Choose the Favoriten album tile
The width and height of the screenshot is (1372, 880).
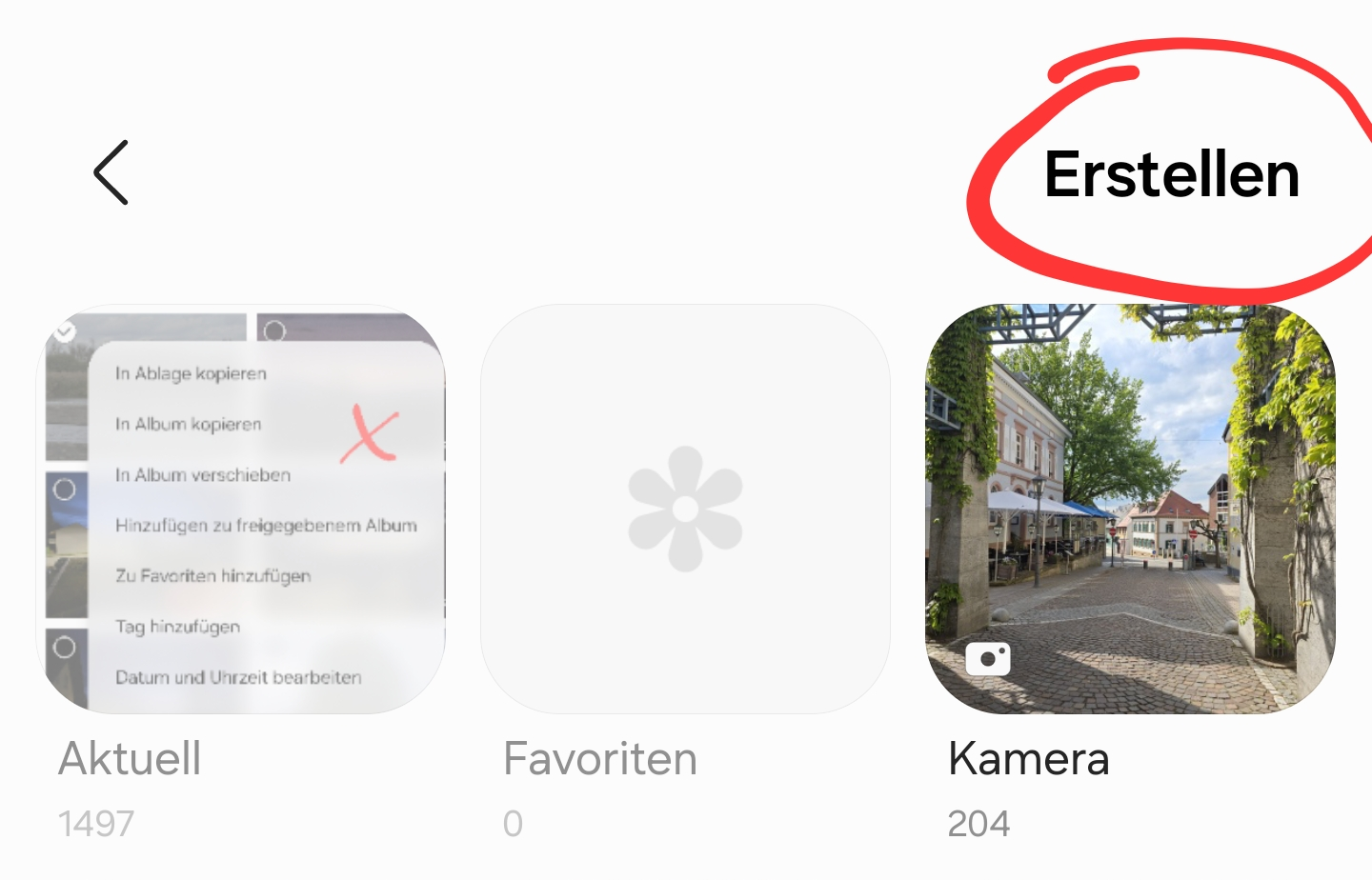(685, 510)
